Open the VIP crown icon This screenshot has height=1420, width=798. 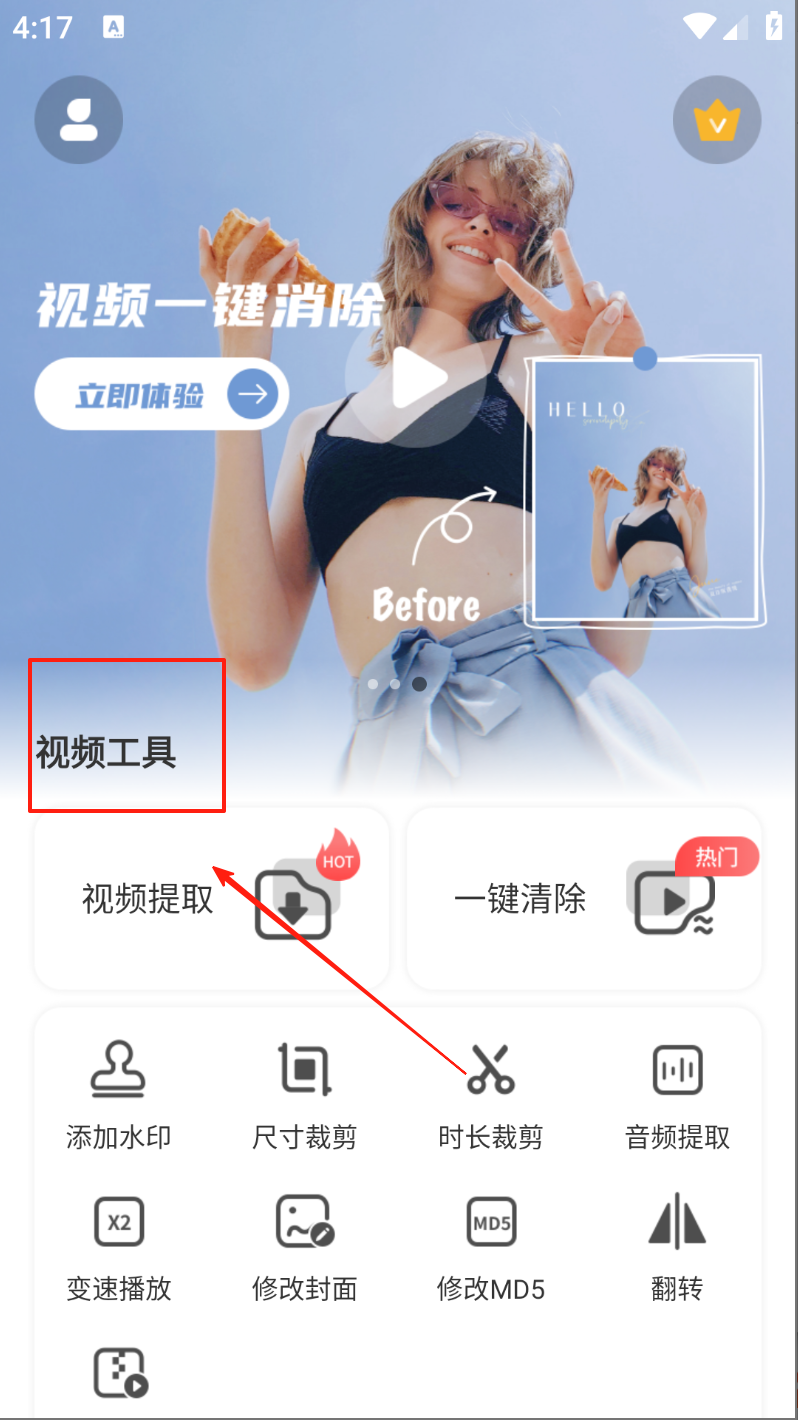[x=716, y=120]
